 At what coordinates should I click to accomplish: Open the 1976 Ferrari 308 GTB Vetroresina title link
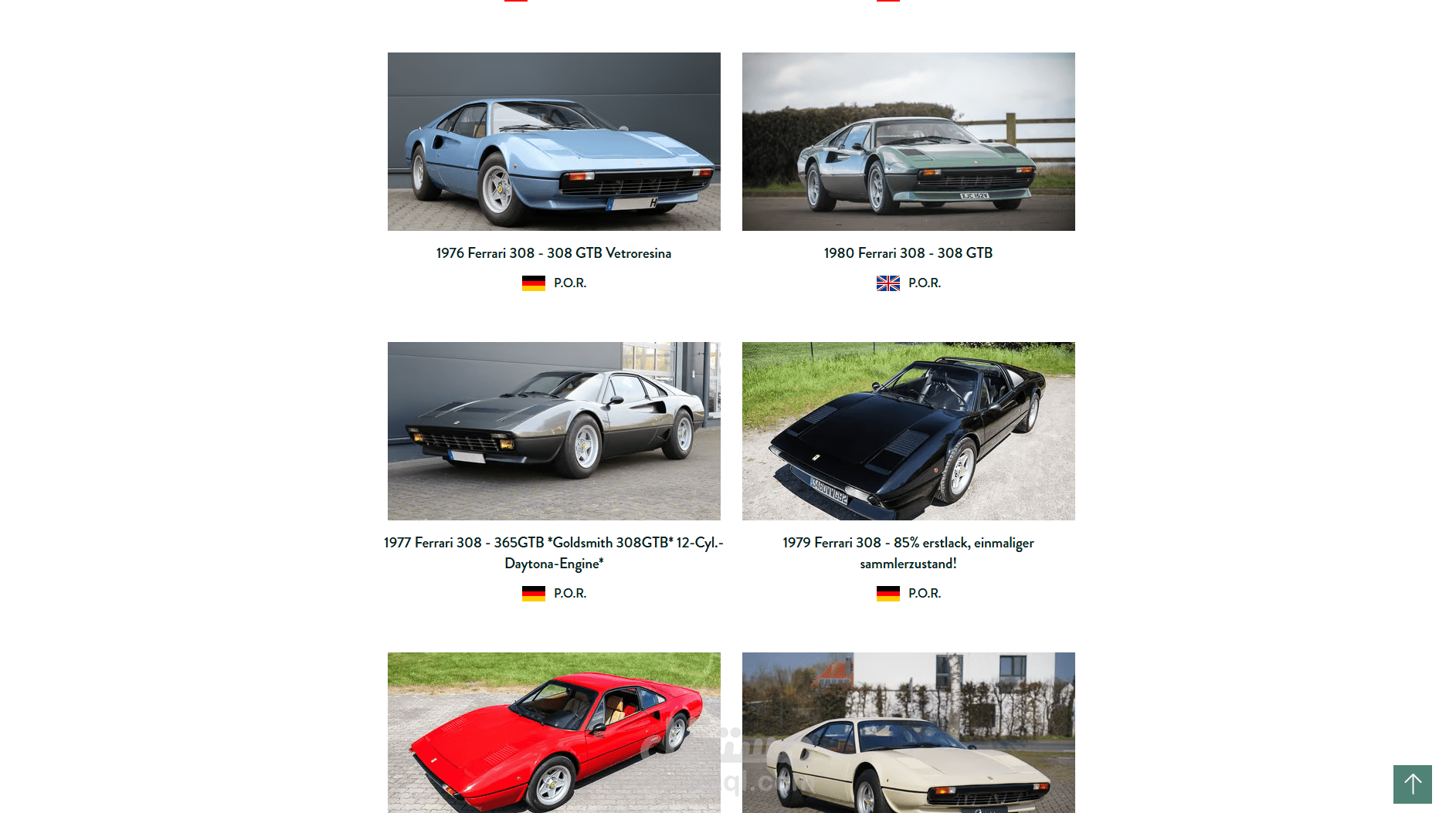click(554, 253)
